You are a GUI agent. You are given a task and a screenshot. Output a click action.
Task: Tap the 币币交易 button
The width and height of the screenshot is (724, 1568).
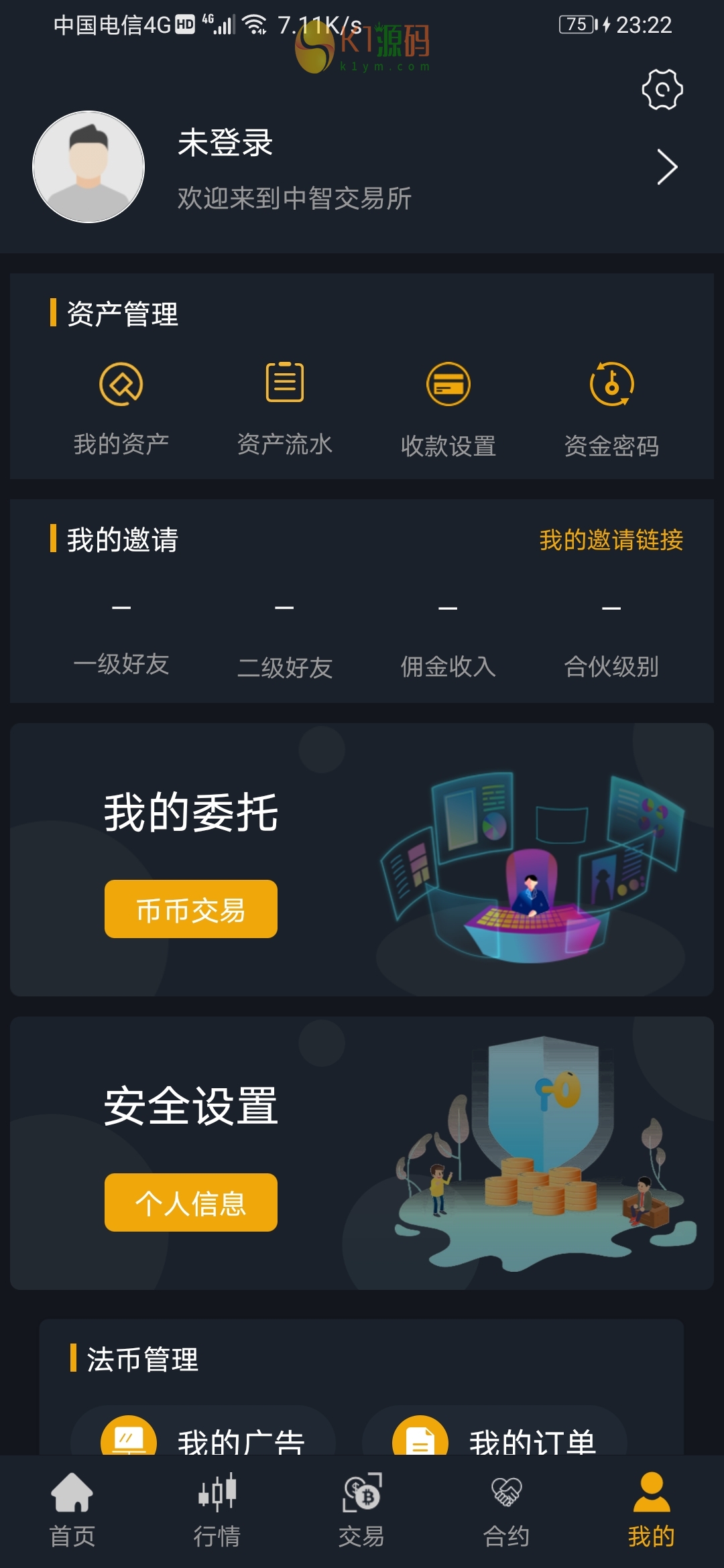[191, 909]
